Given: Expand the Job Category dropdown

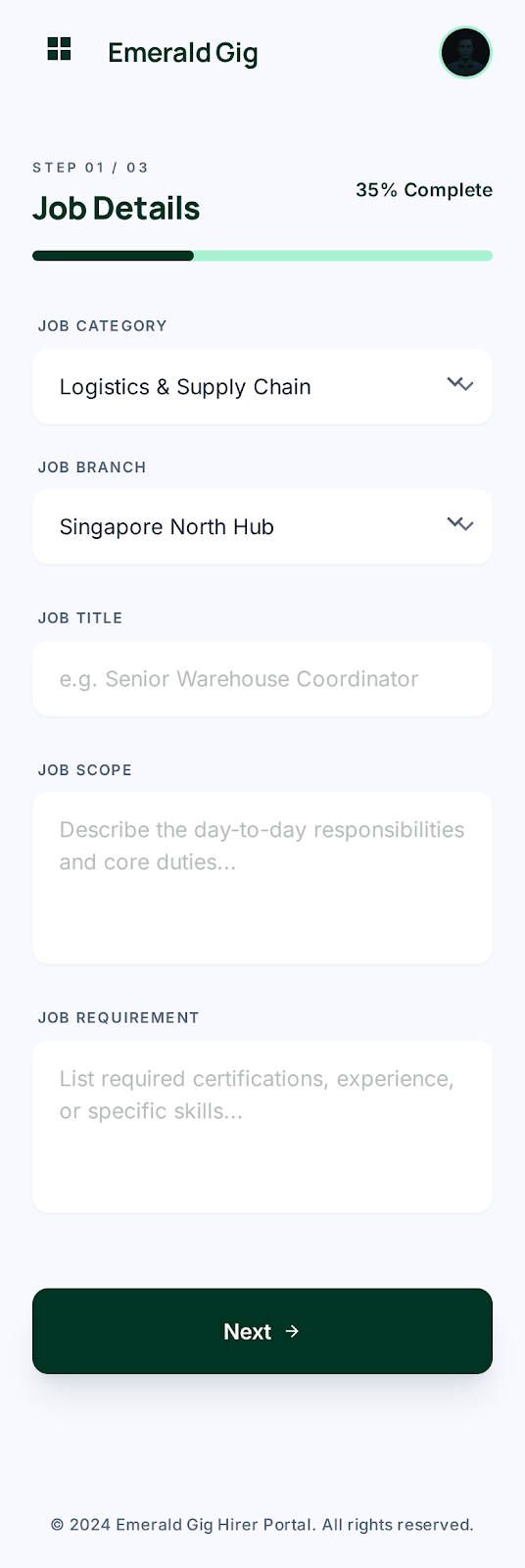Looking at the screenshot, I should pos(262,386).
